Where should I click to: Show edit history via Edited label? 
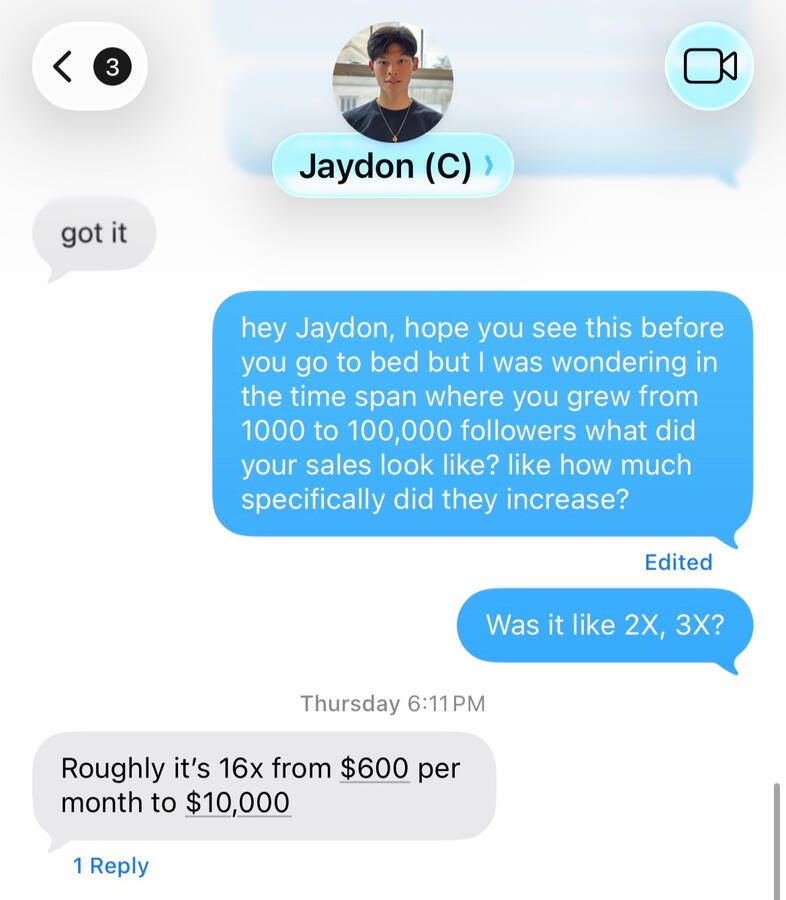[678, 562]
